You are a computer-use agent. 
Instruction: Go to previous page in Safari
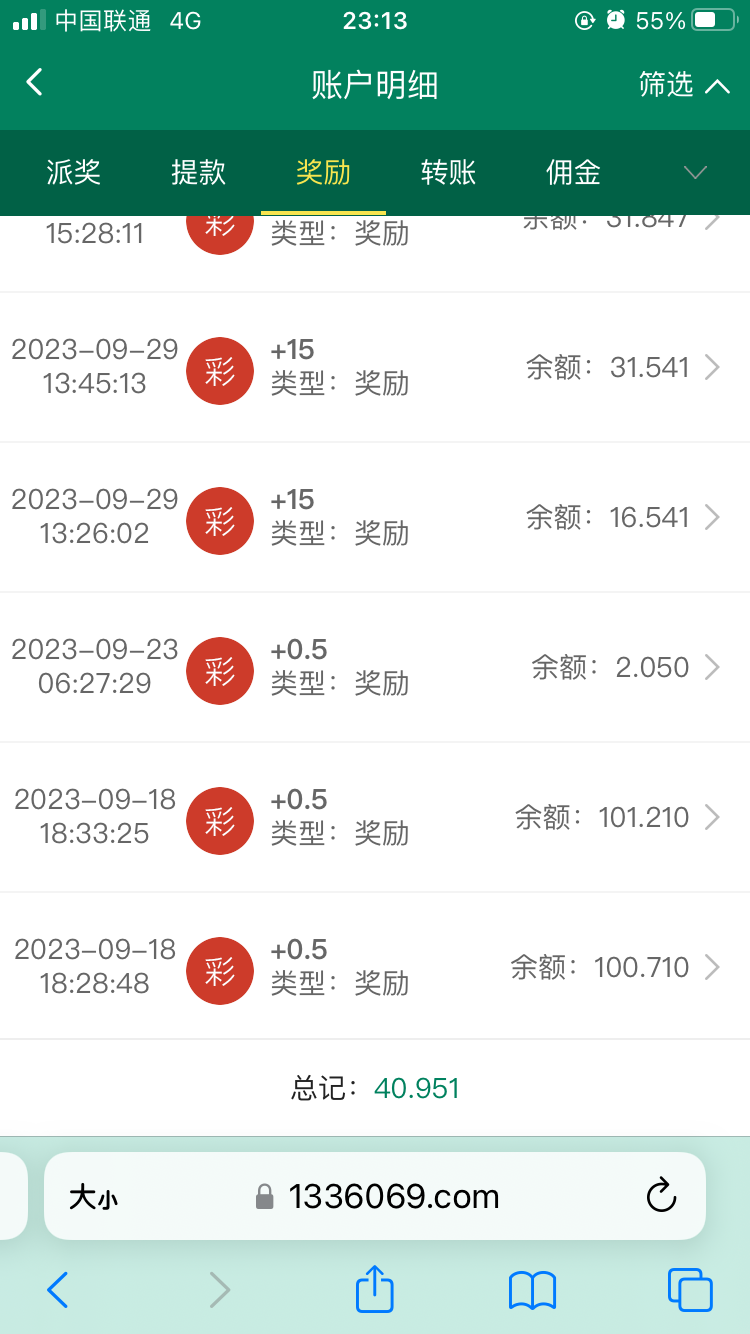[x=58, y=1290]
